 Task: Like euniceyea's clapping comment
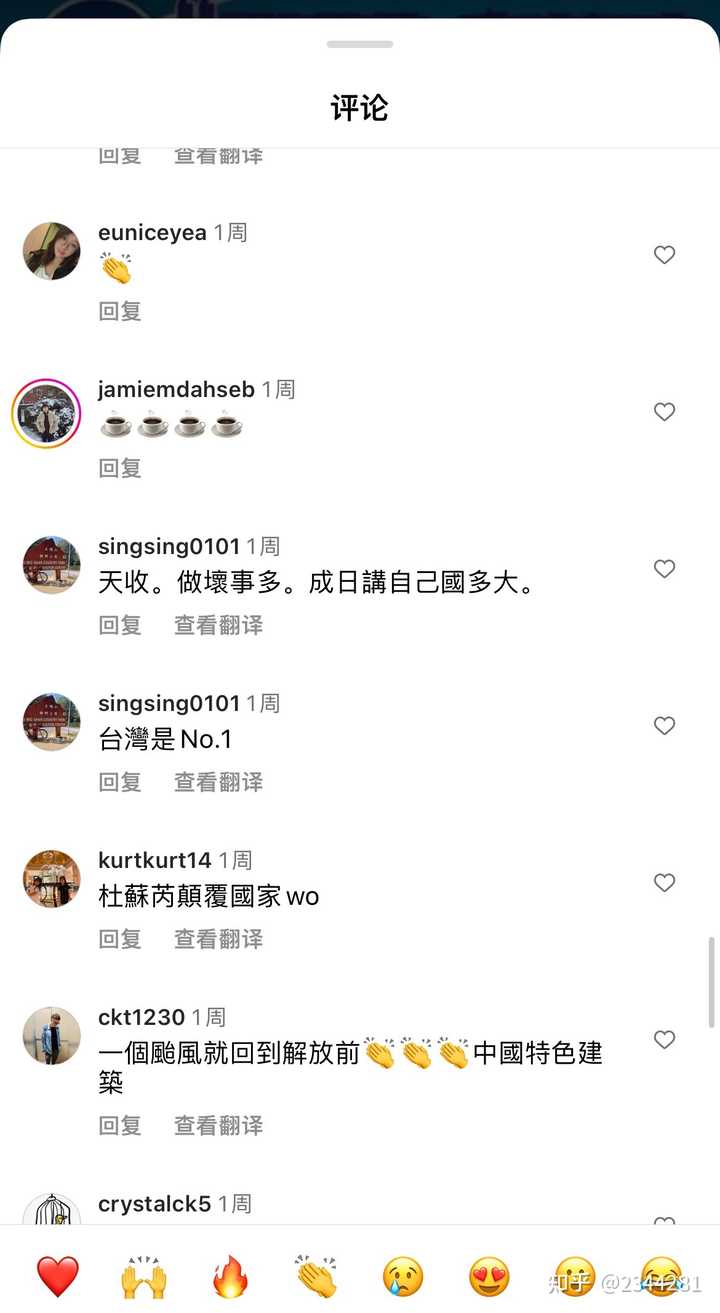pyautogui.click(x=664, y=255)
